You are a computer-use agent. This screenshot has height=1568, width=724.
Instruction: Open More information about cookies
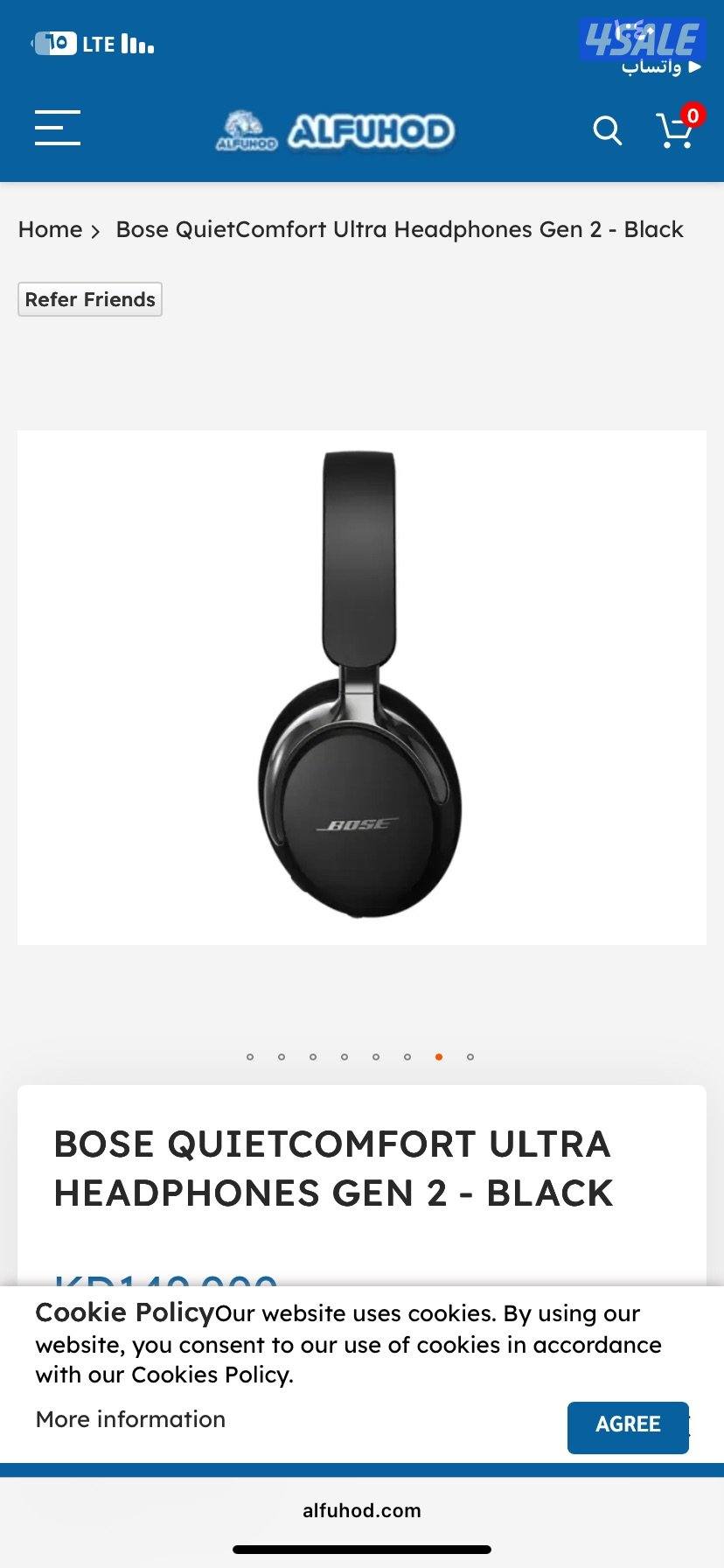click(130, 1419)
